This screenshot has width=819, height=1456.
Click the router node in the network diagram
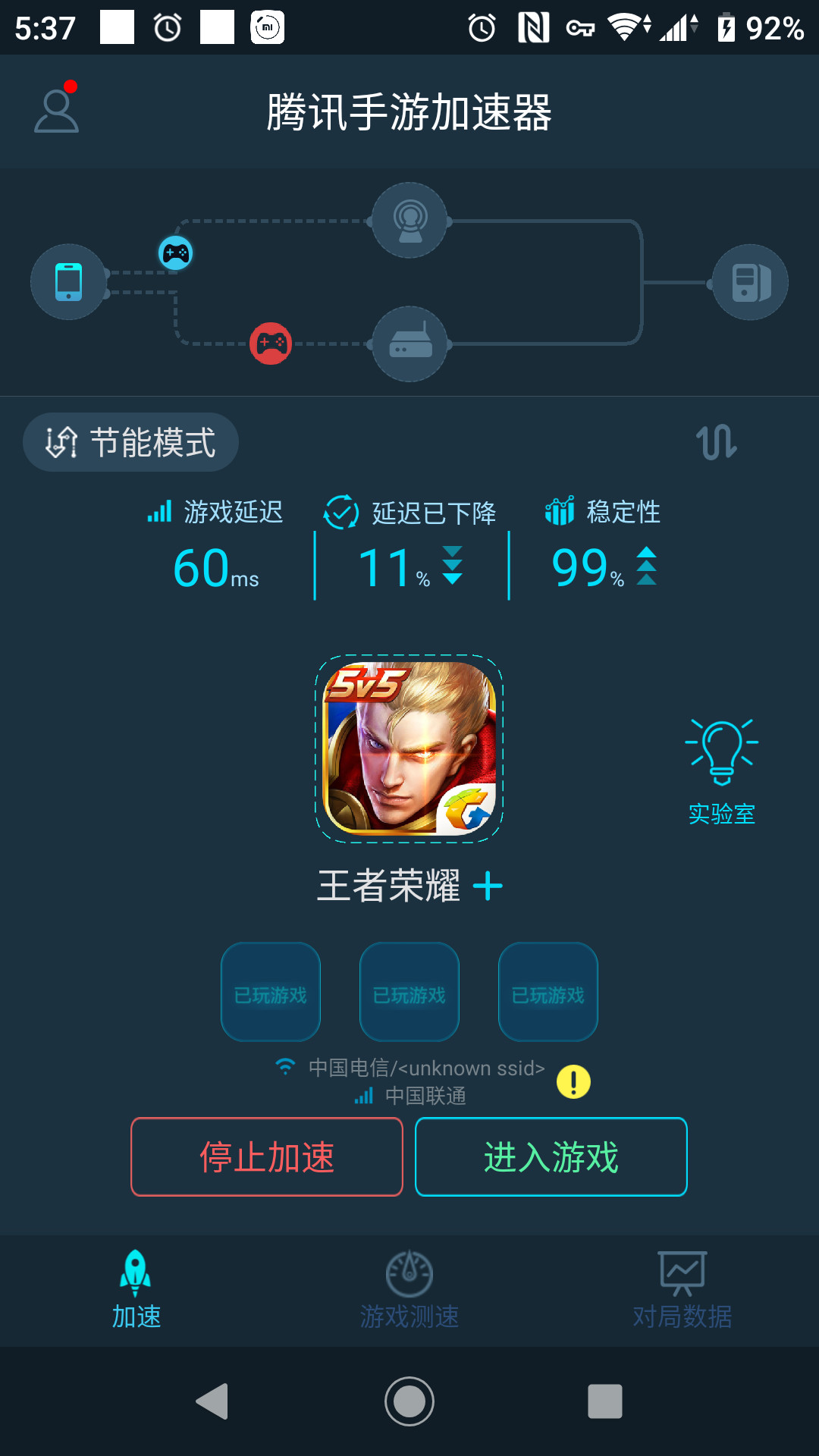coord(409,343)
